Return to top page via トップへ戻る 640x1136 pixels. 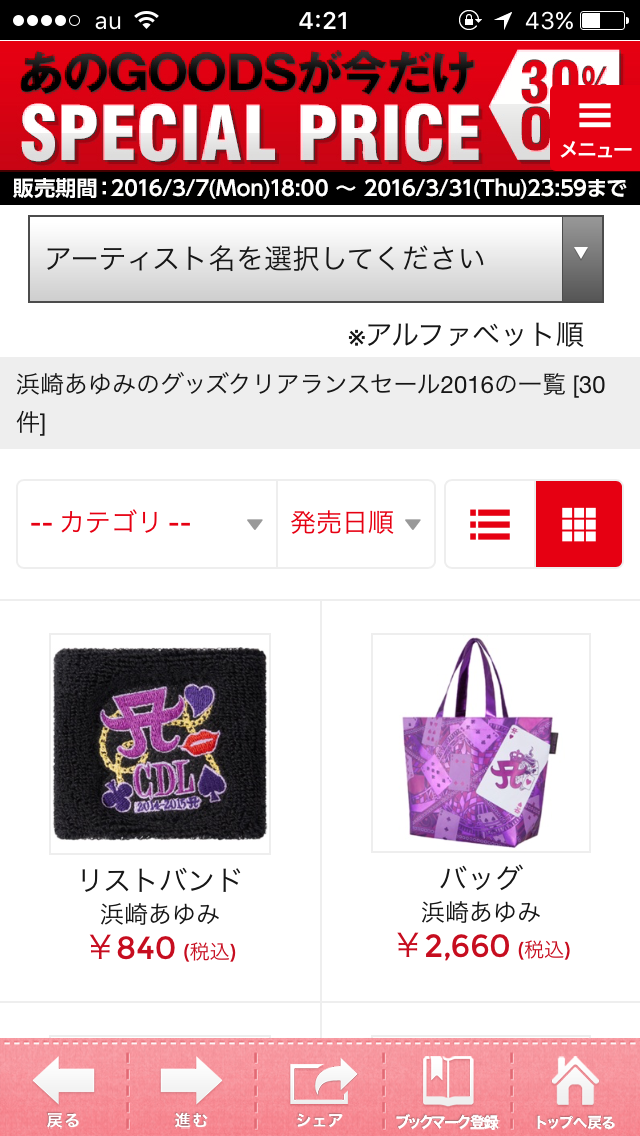[x=575, y=1090]
